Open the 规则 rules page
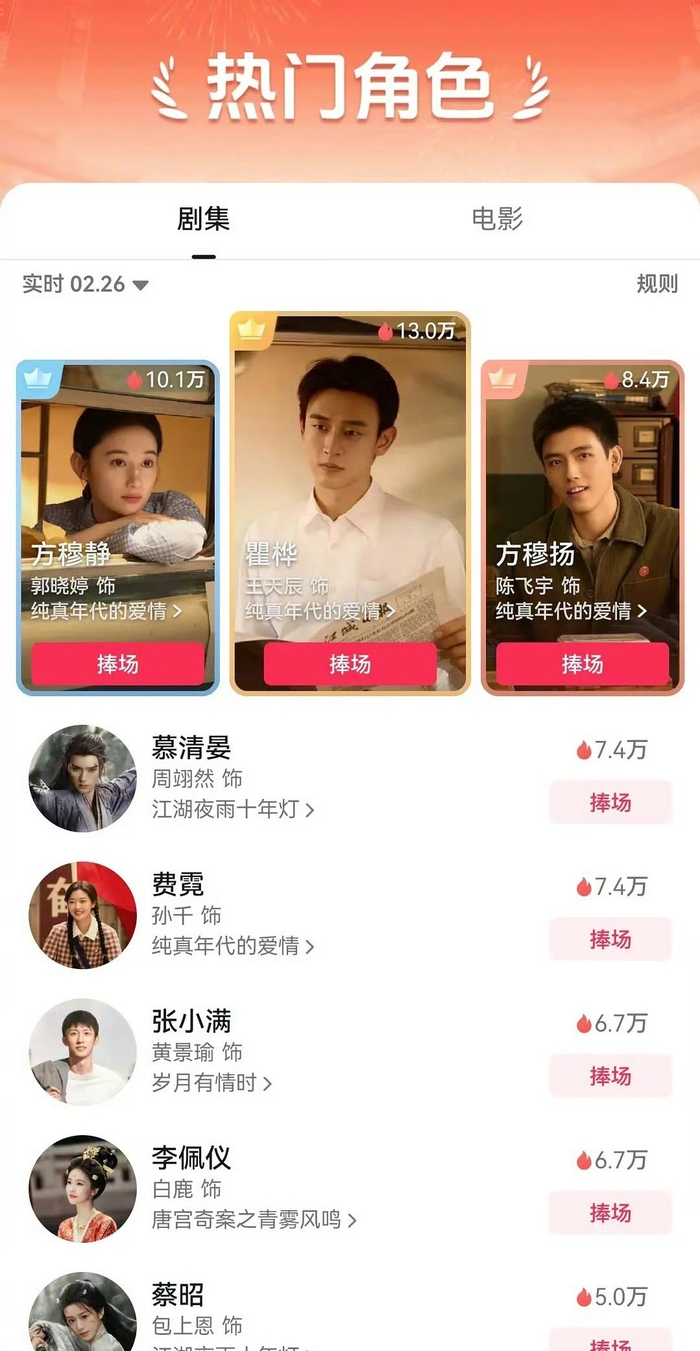This screenshot has width=700, height=1351. (x=657, y=284)
